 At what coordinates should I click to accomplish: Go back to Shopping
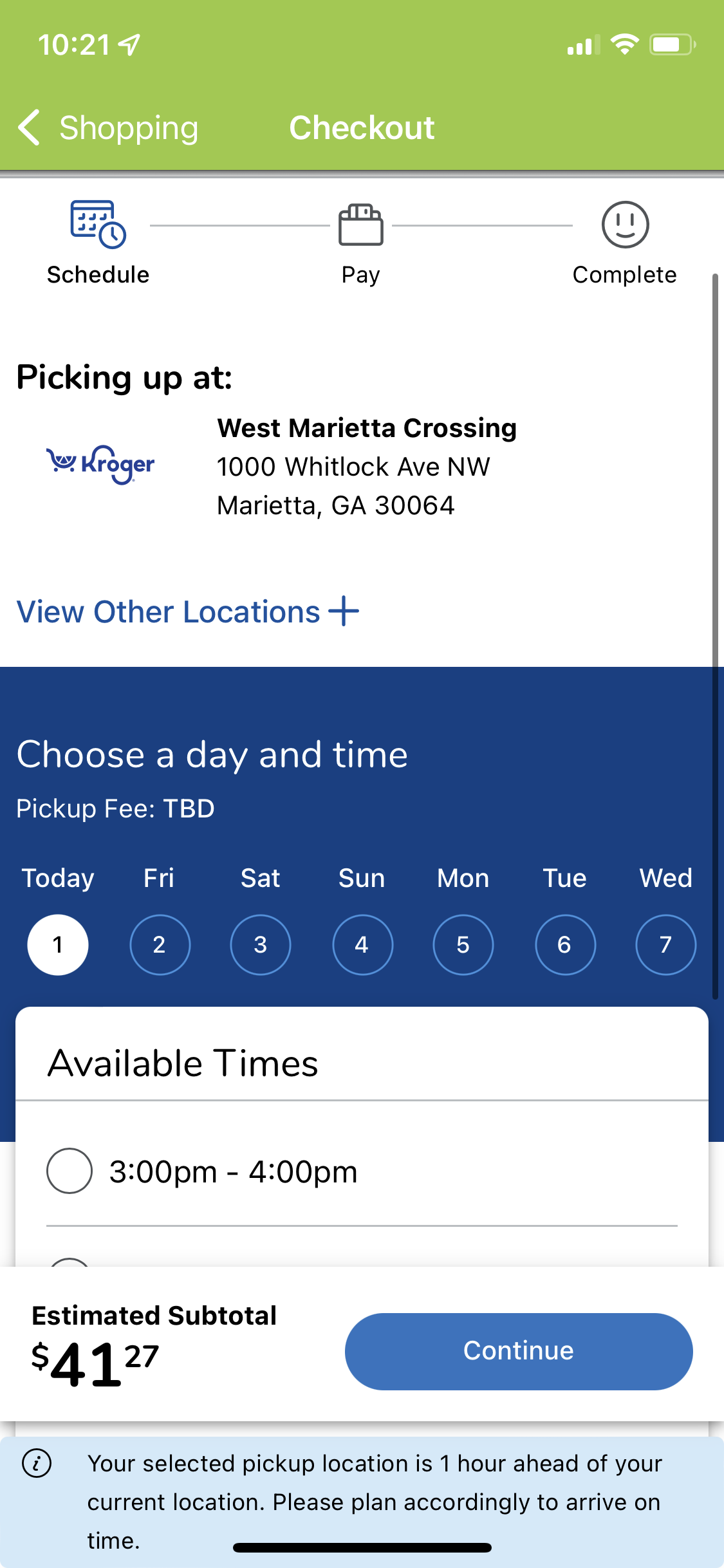pos(108,127)
